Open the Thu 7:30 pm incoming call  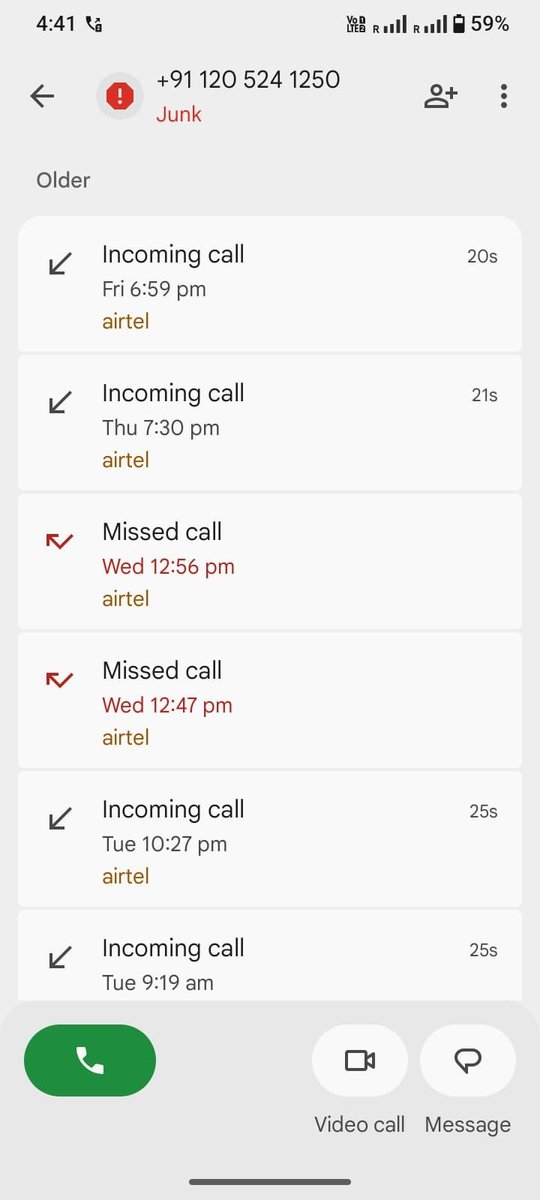pos(270,423)
